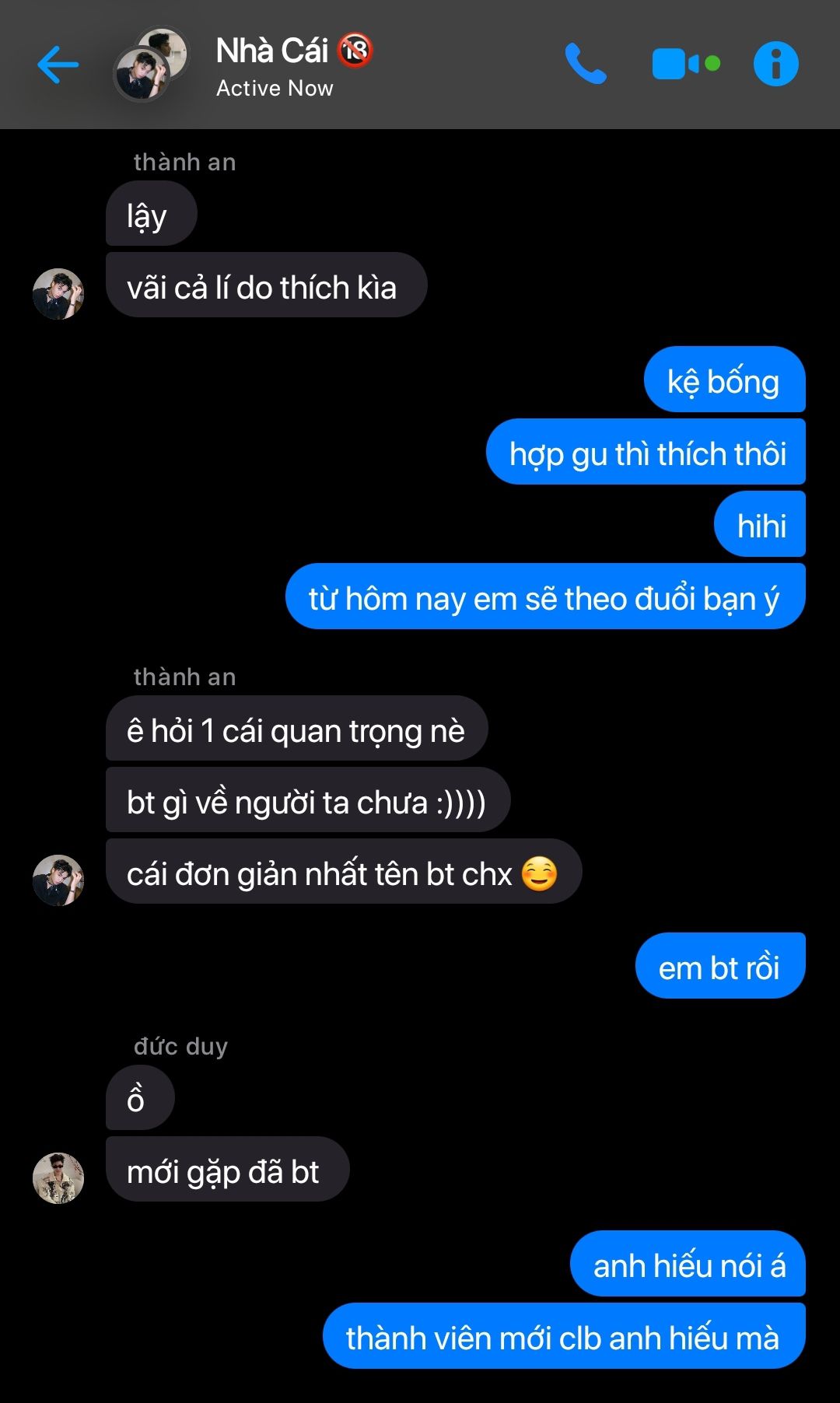
Task: Start a voice call with Nhà Cái
Action: [585, 64]
